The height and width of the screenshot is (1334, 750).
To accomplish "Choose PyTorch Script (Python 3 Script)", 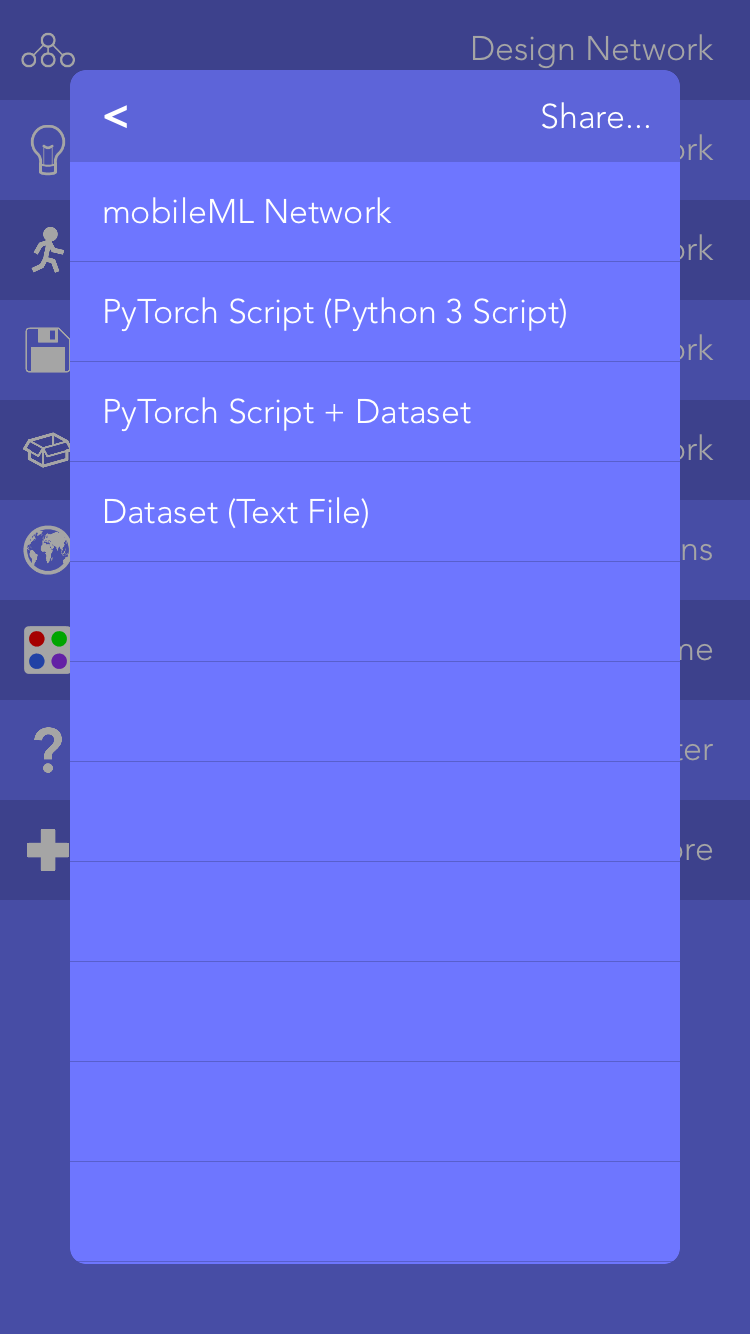I will pyautogui.click(x=375, y=312).
